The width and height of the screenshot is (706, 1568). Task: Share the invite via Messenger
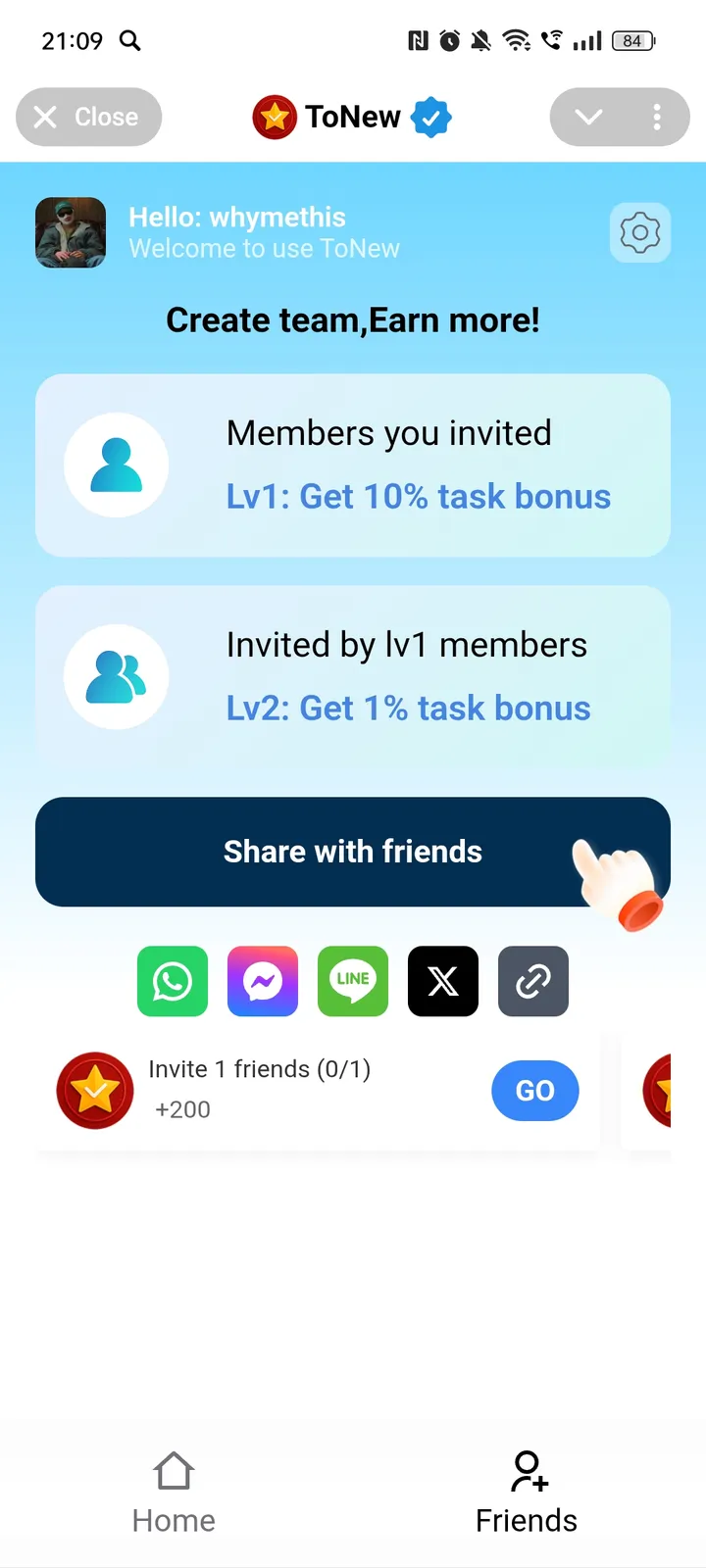click(263, 981)
